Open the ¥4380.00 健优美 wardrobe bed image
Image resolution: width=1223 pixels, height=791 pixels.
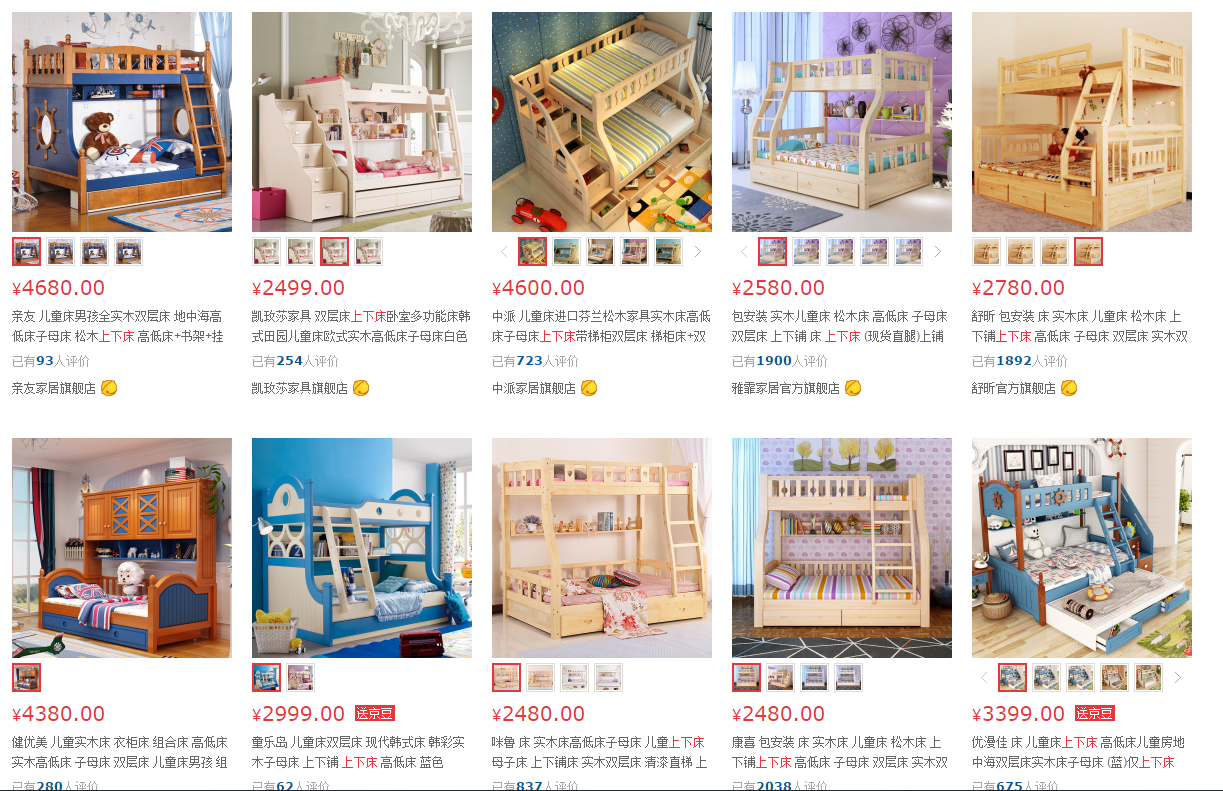coord(121,547)
